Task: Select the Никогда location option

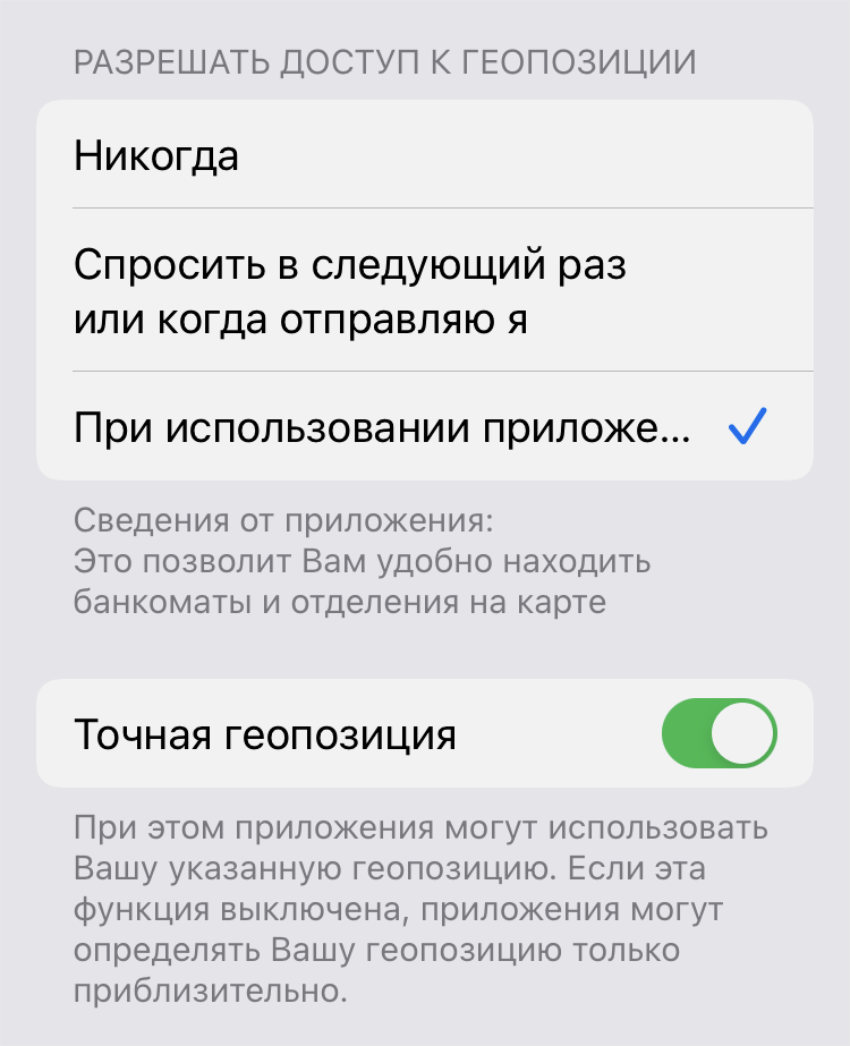Action: [x=424, y=156]
